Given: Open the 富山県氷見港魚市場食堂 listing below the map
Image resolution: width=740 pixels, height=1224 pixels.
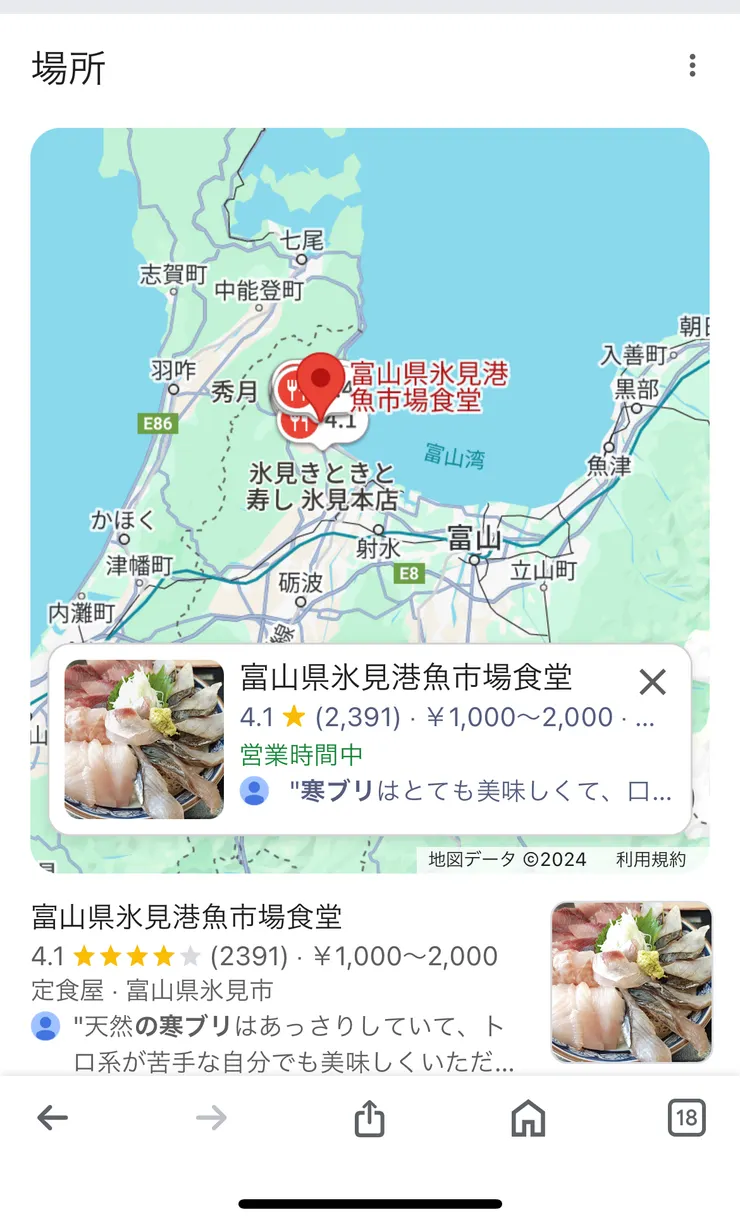Looking at the screenshot, I should [x=187, y=916].
